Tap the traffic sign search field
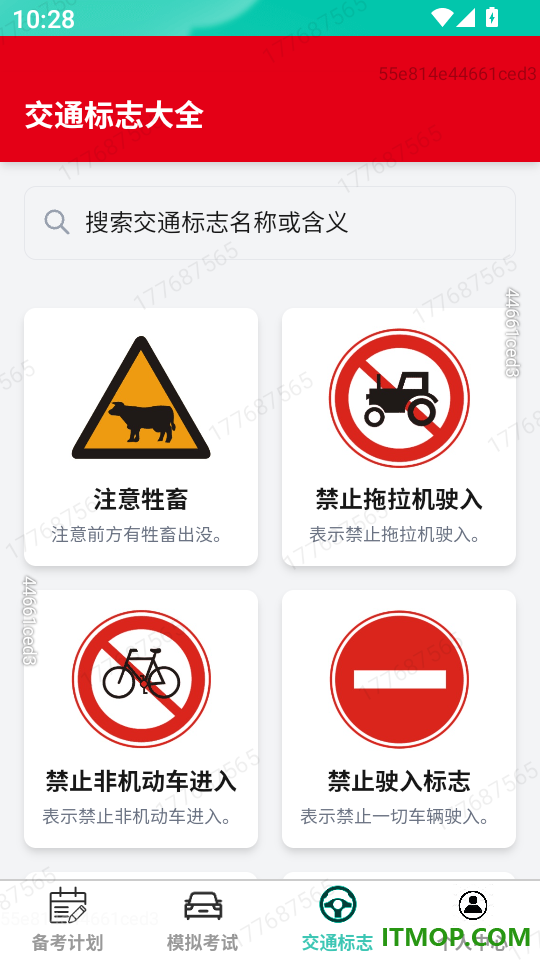540x960 pixels. click(x=270, y=223)
